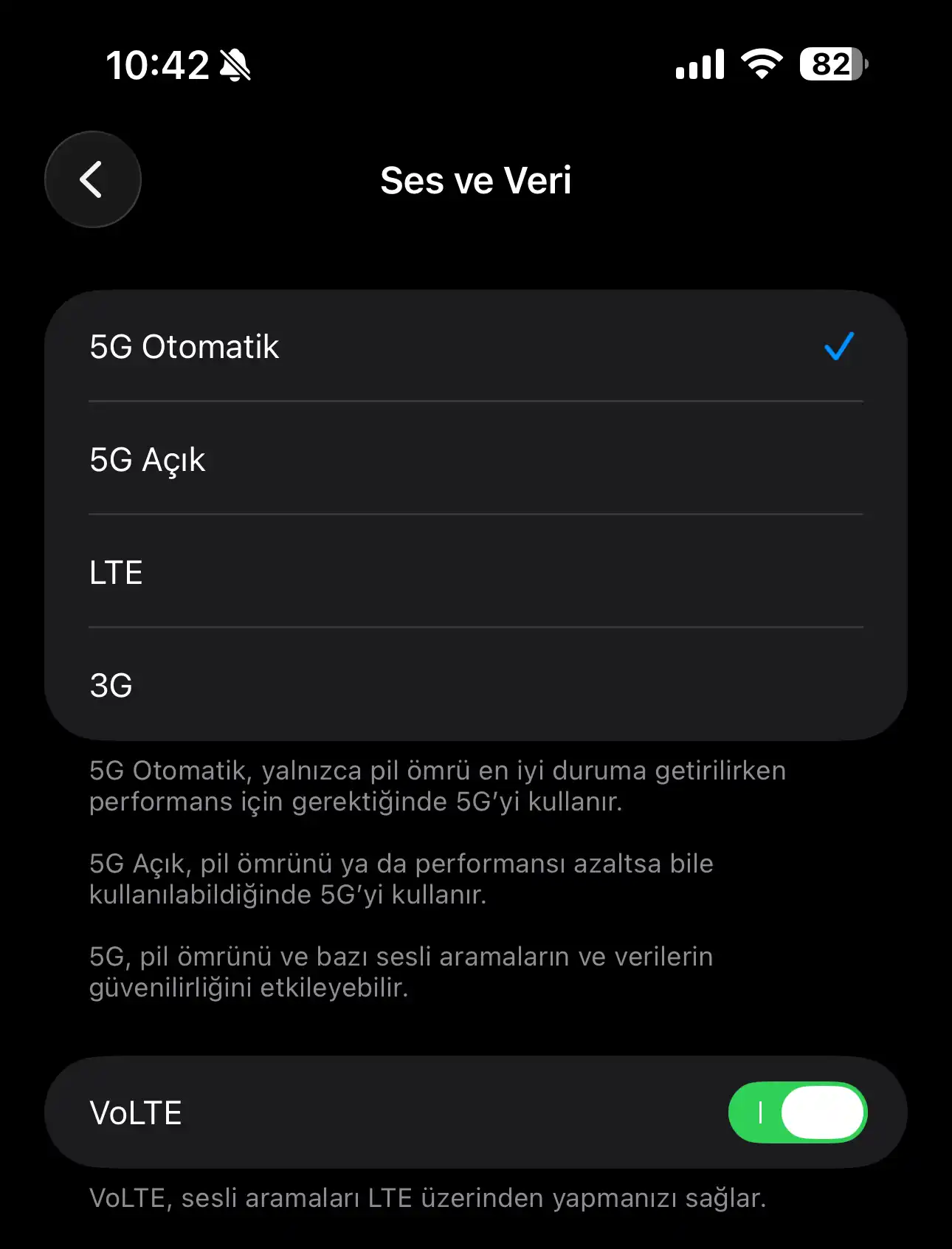Click the muted bell icon in status bar
This screenshot has width=952, height=1249.
tap(235, 65)
